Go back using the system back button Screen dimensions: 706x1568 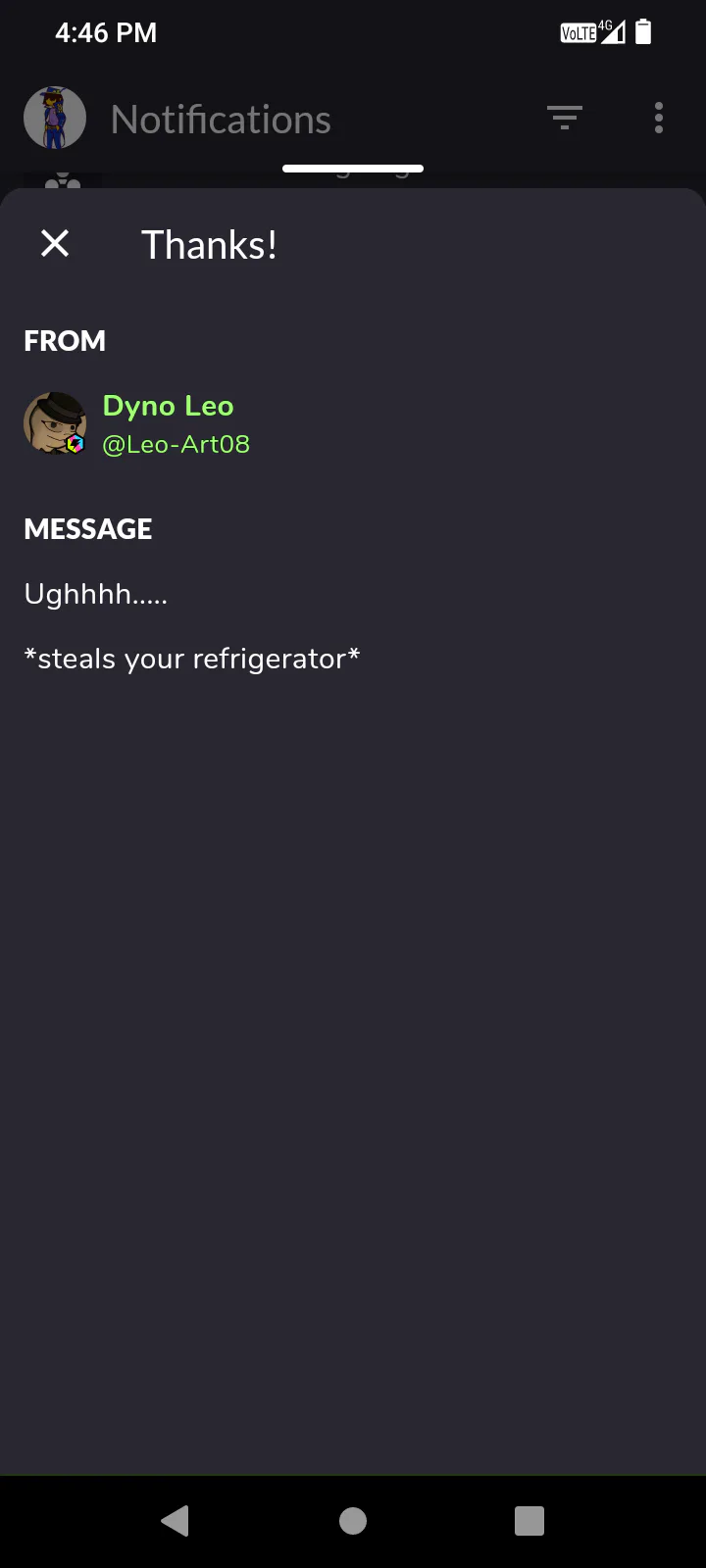click(x=176, y=1521)
